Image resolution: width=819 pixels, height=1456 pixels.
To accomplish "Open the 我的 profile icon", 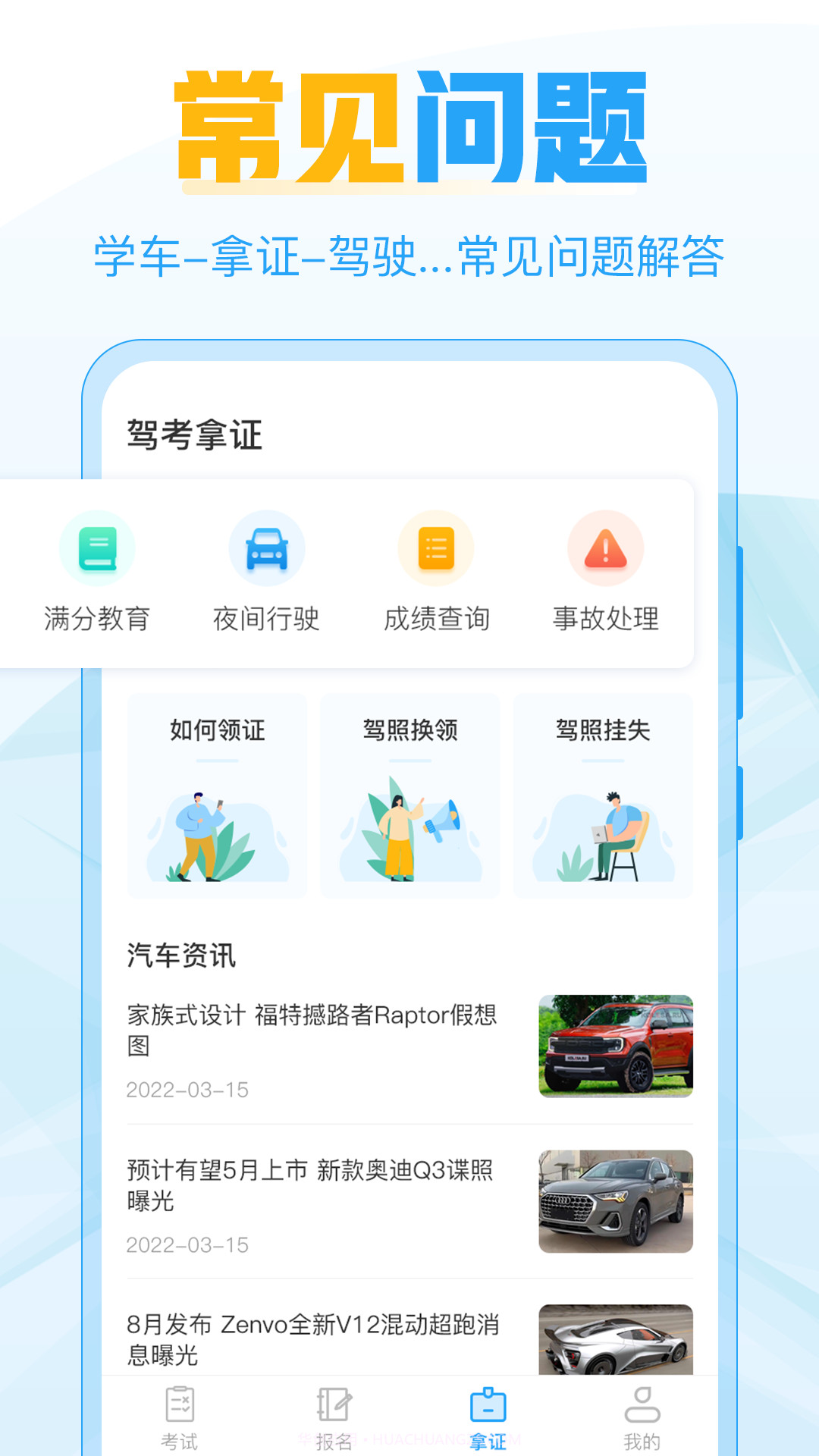I will [642, 1407].
